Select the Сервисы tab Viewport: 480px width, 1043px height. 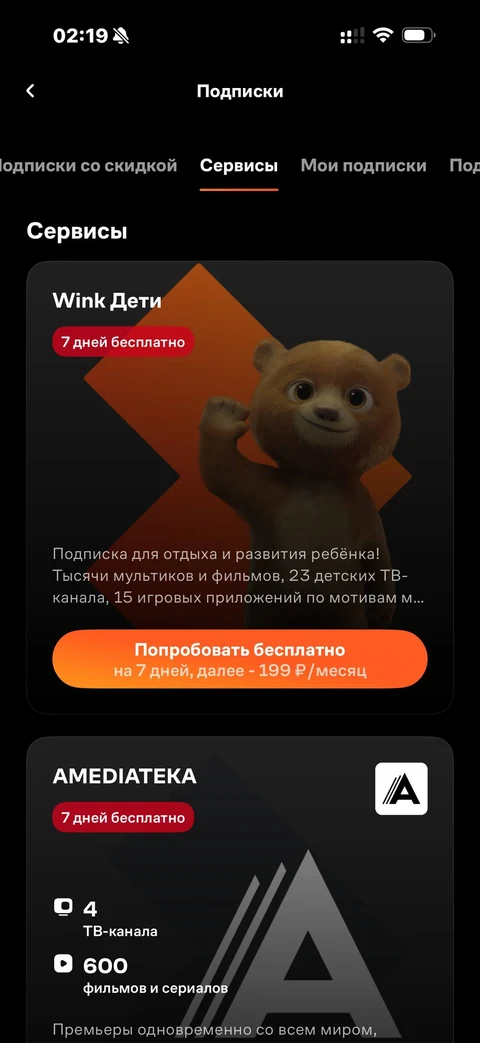pos(239,166)
